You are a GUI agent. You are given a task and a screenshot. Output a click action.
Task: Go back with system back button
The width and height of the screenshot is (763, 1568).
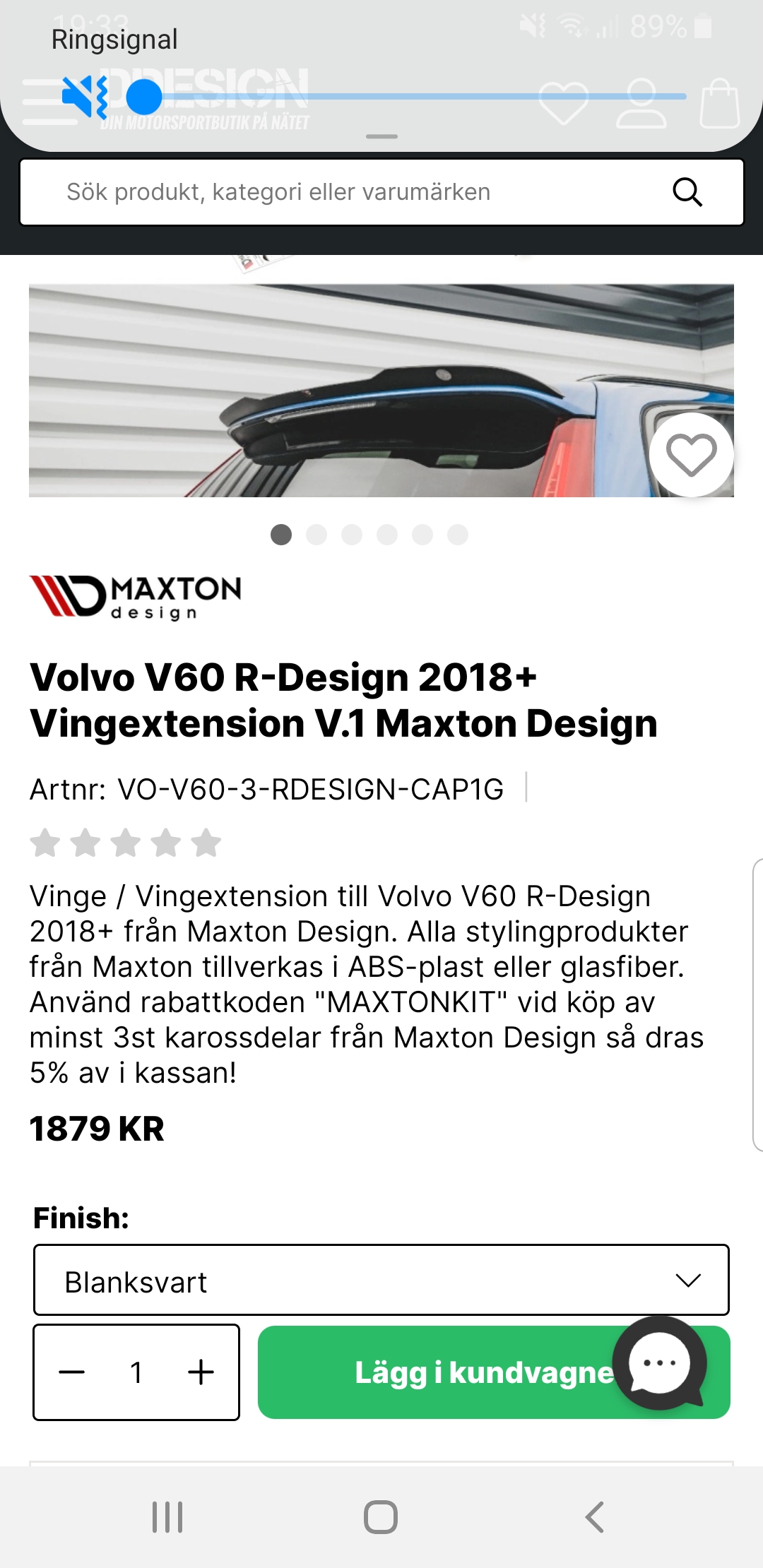(595, 1516)
